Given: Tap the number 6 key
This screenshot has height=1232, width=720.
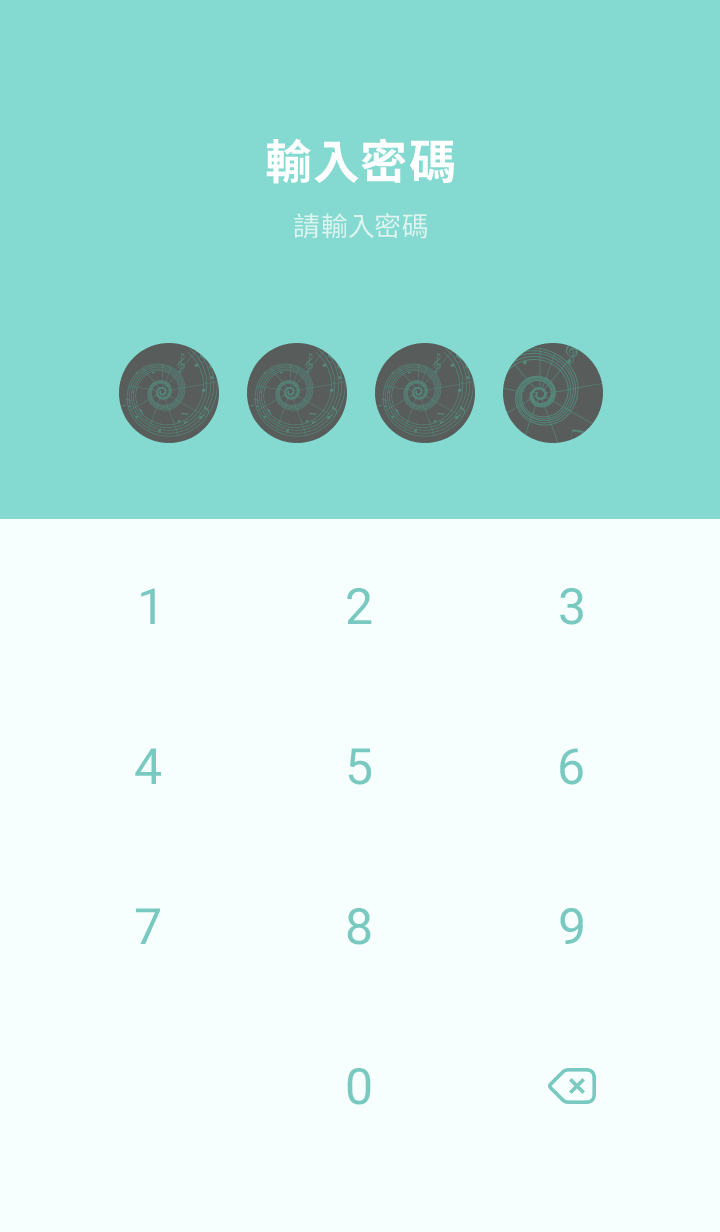Looking at the screenshot, I should [x=571, y=767].
